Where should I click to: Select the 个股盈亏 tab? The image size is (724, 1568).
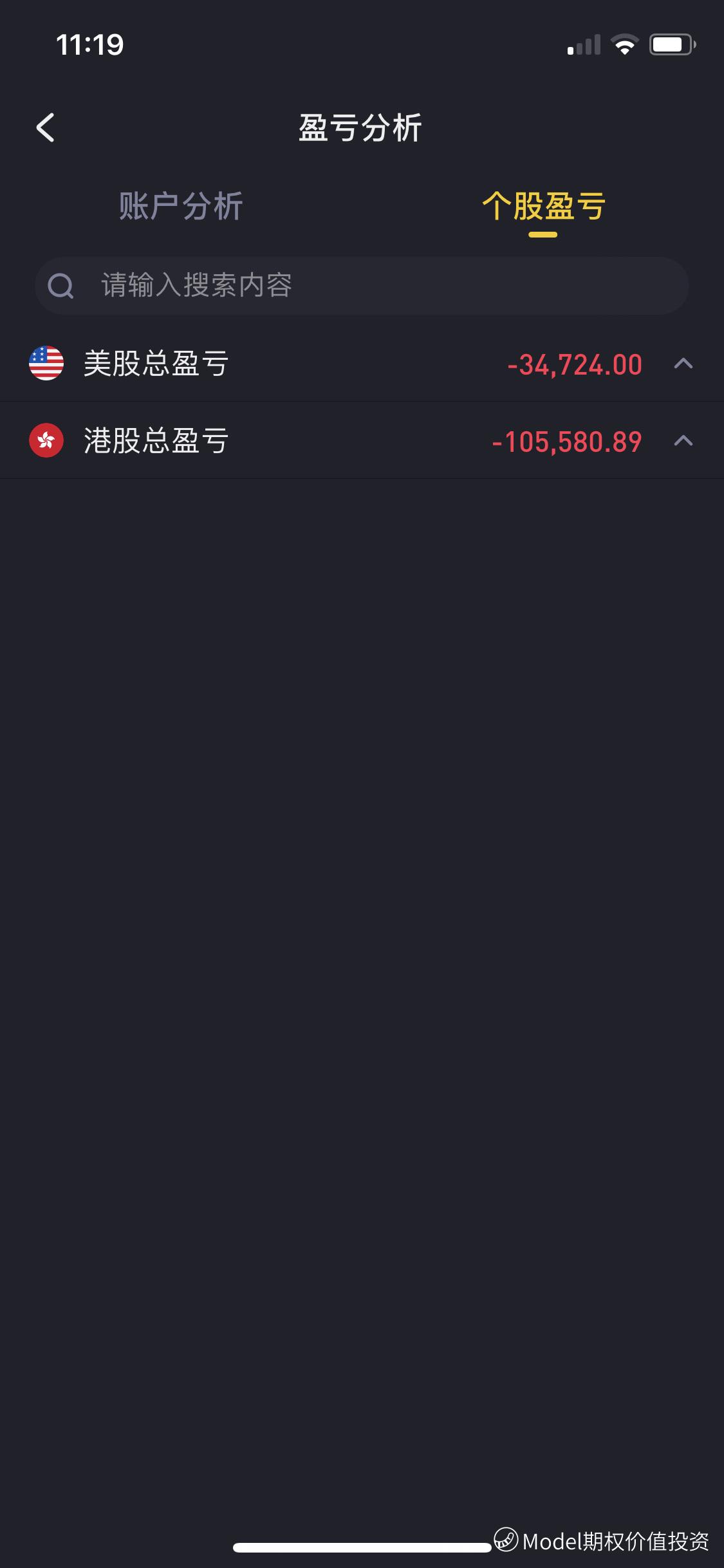tap(543, 207)
